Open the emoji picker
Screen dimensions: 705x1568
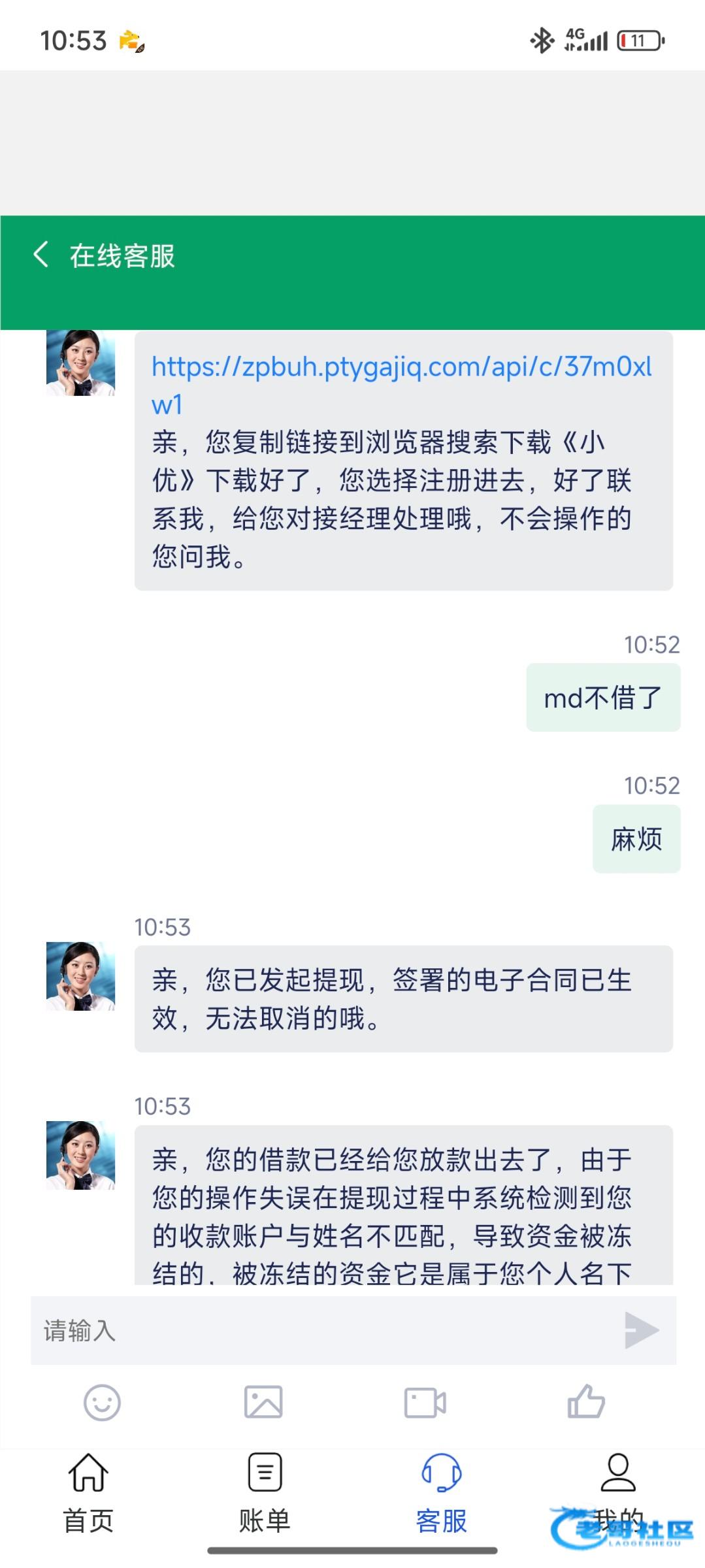pos(102,1402)
